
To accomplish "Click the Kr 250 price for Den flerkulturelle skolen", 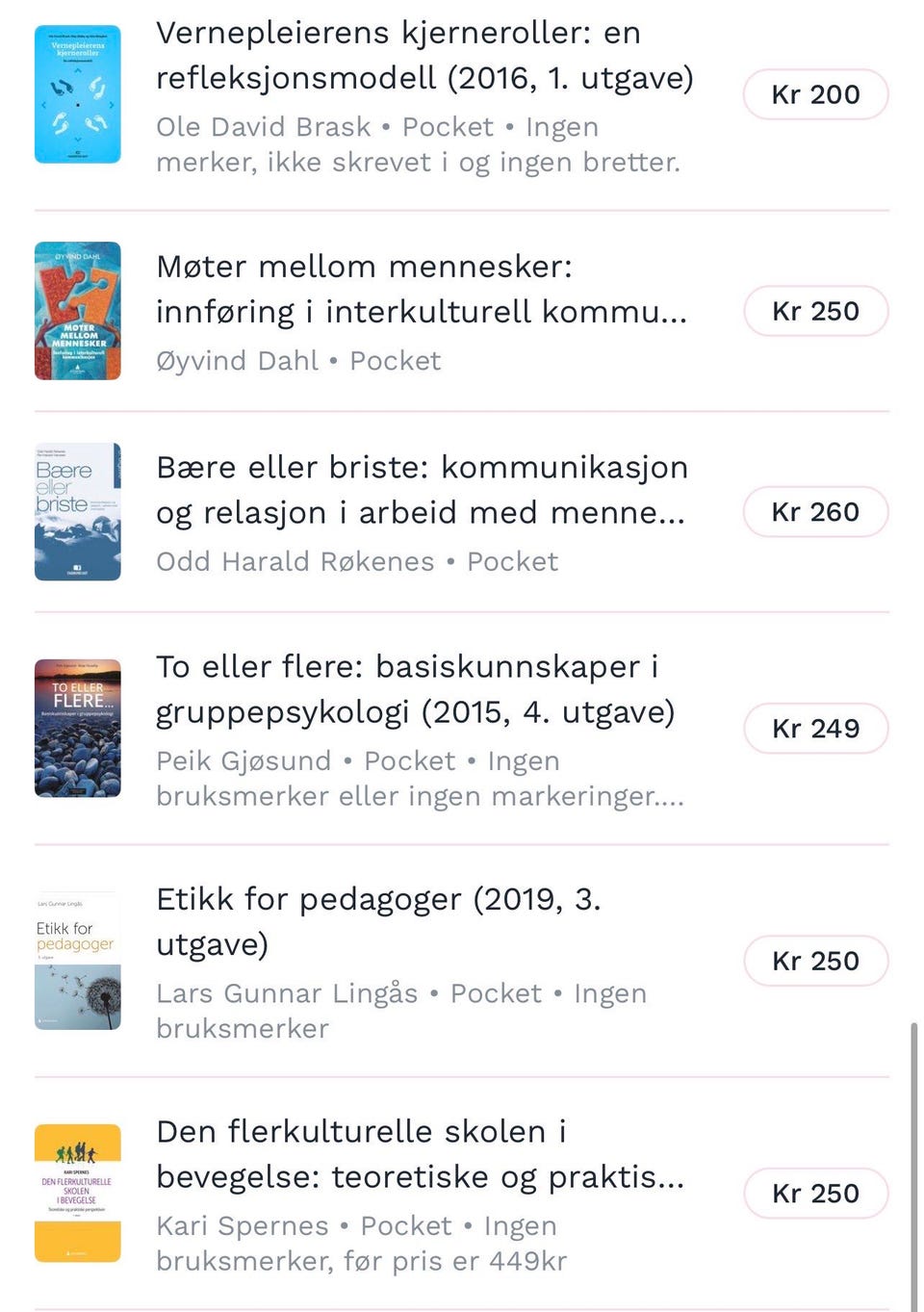I will (x=815, y=1193).
